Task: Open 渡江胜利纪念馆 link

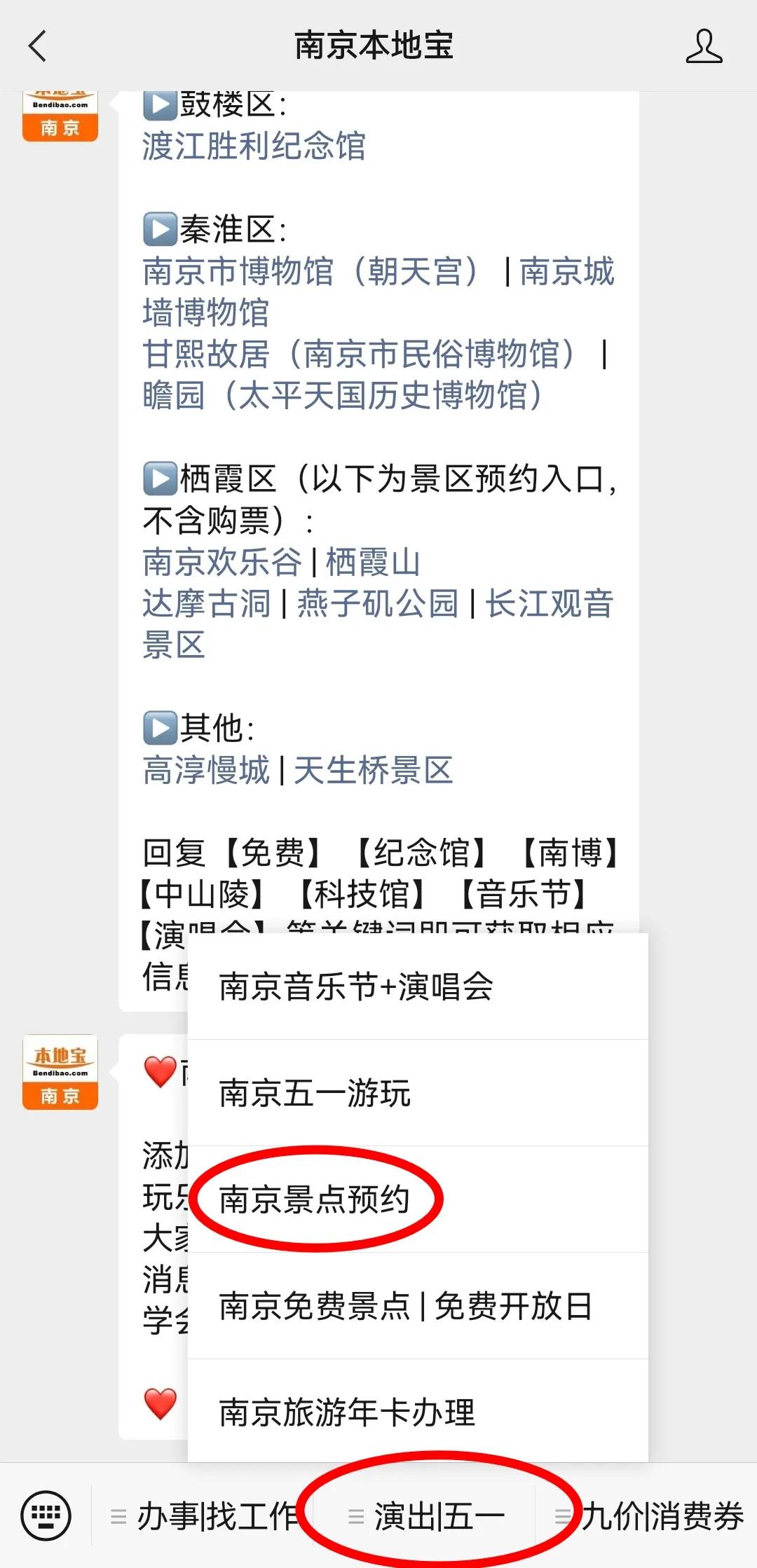Action: (x=254, y=146)
